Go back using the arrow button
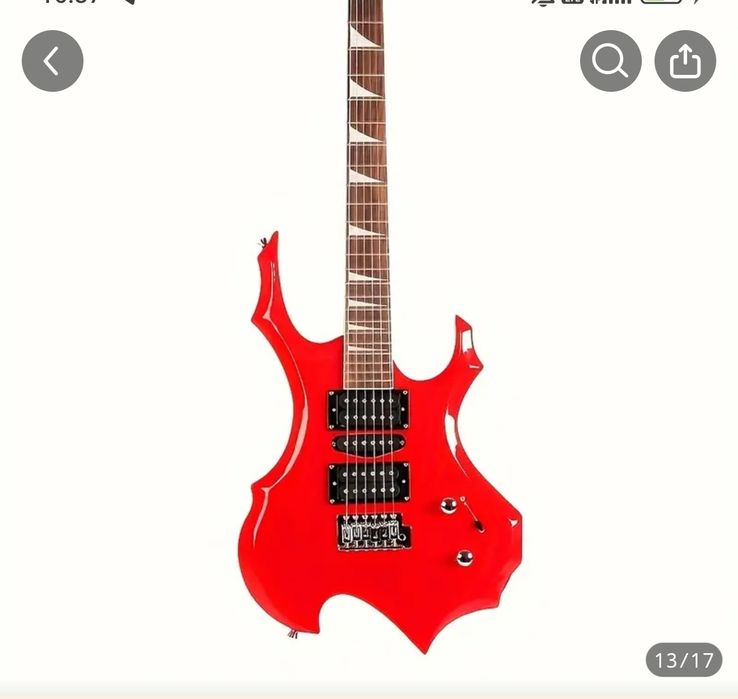The image size is (738, 699). pos(52,61)
